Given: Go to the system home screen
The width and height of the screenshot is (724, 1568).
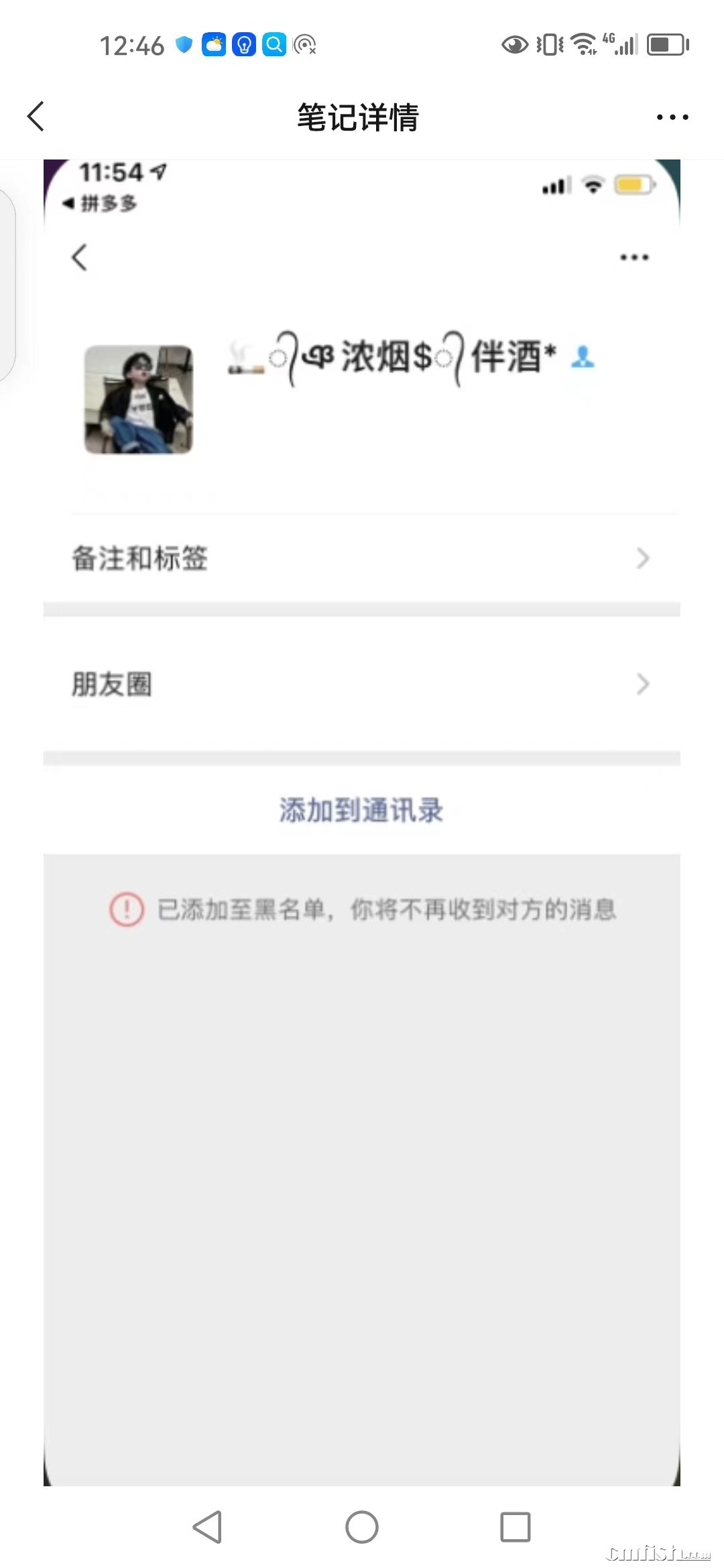Looking at the screenshot, I should pyautogui.click(x=362, y=1527).
